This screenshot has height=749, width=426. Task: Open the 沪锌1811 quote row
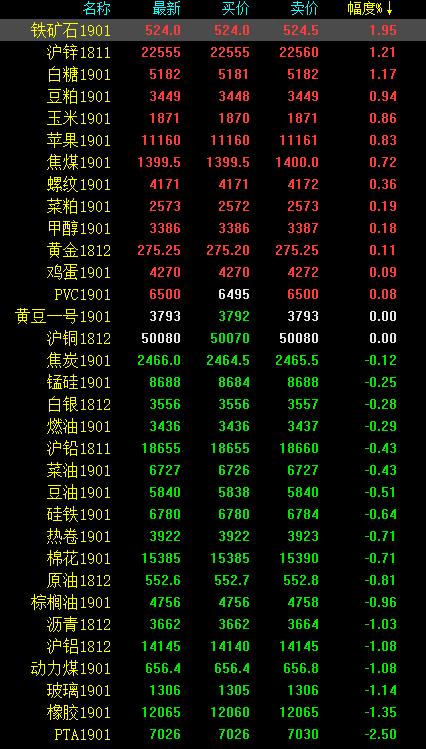point(213,53)
